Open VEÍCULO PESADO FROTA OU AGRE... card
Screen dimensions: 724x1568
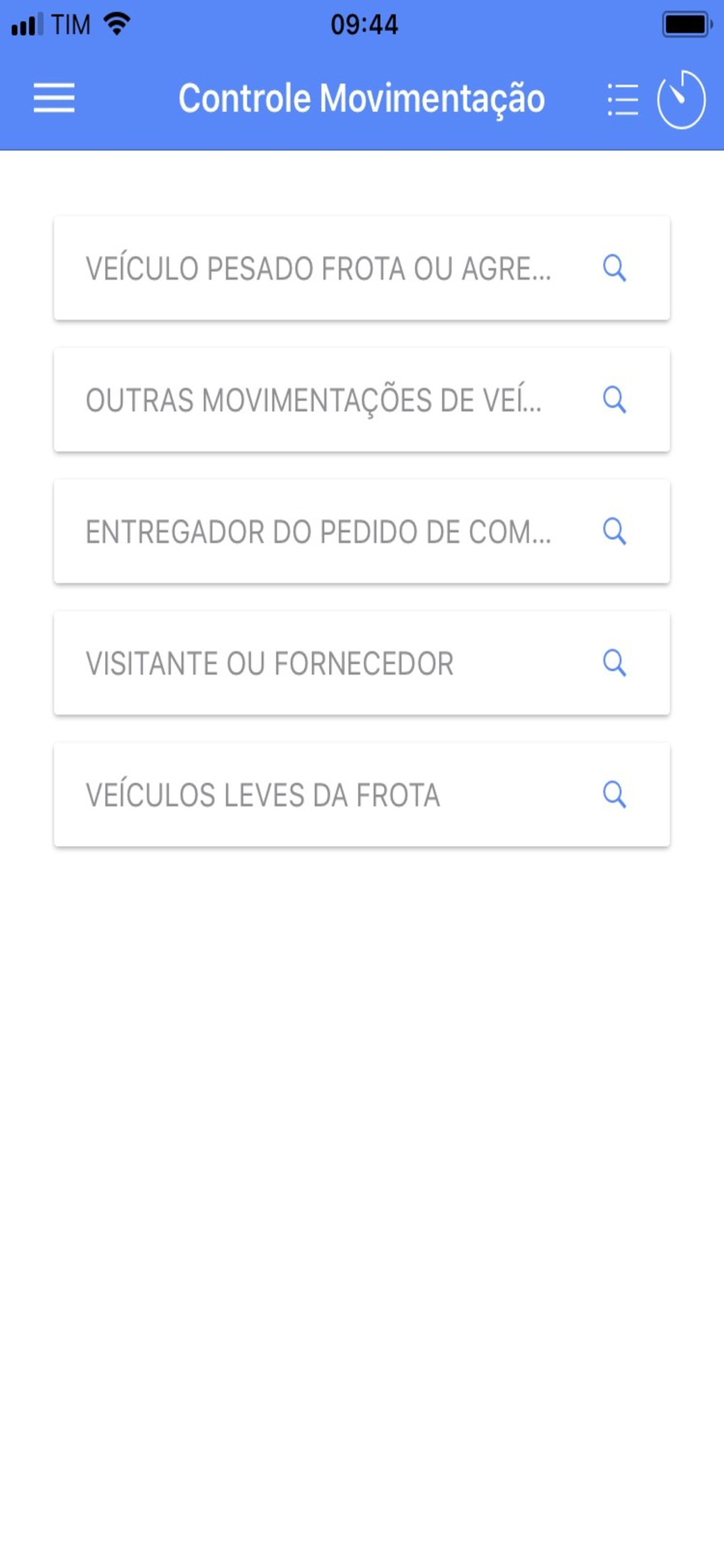coord(362,268)
